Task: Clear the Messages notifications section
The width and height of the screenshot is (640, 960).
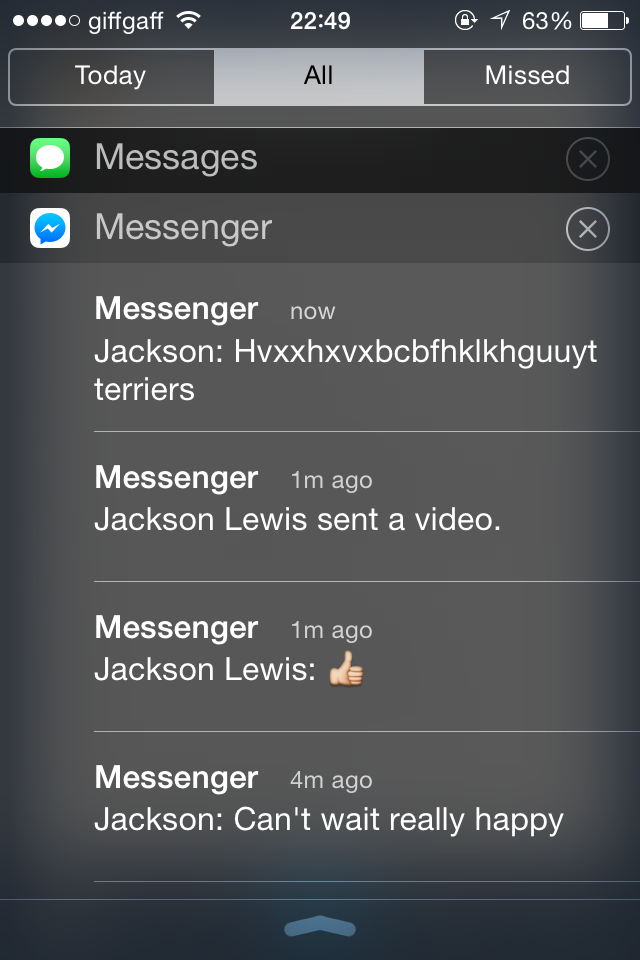Action: pyautogui.click(x=587, y=159)
